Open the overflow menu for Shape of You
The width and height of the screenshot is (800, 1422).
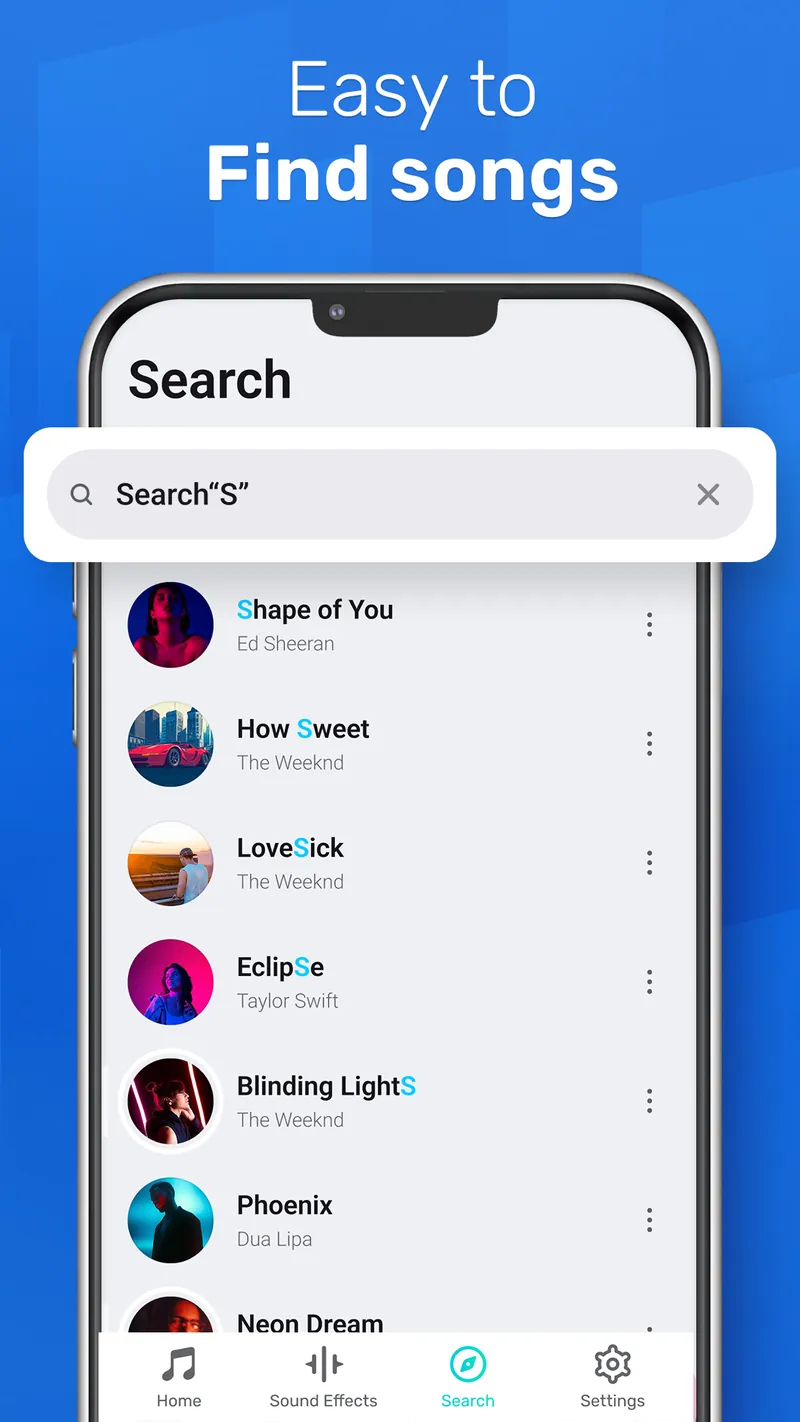pos(649,624)
